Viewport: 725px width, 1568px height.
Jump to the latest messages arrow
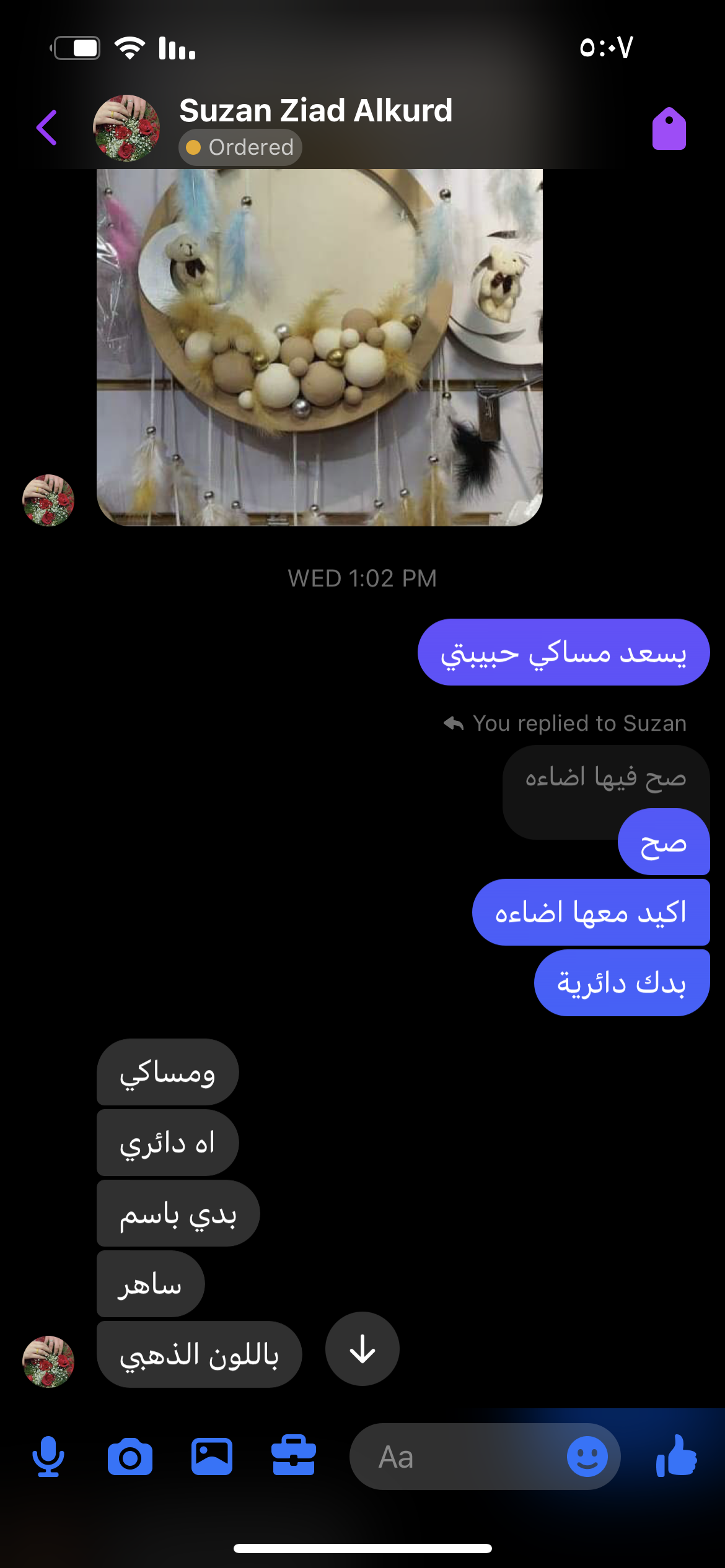pos(362,1349)
